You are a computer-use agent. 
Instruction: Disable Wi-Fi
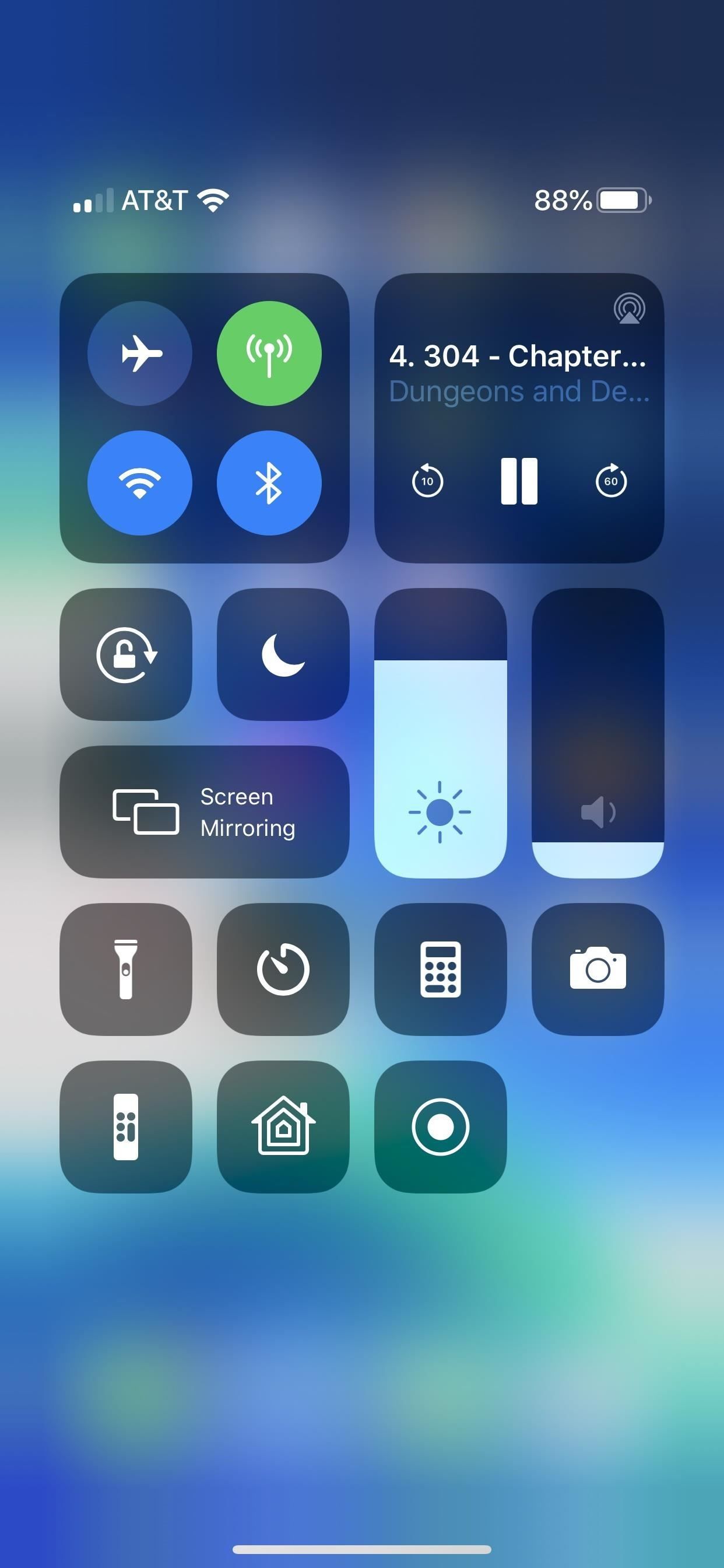[x=140, y=482]
